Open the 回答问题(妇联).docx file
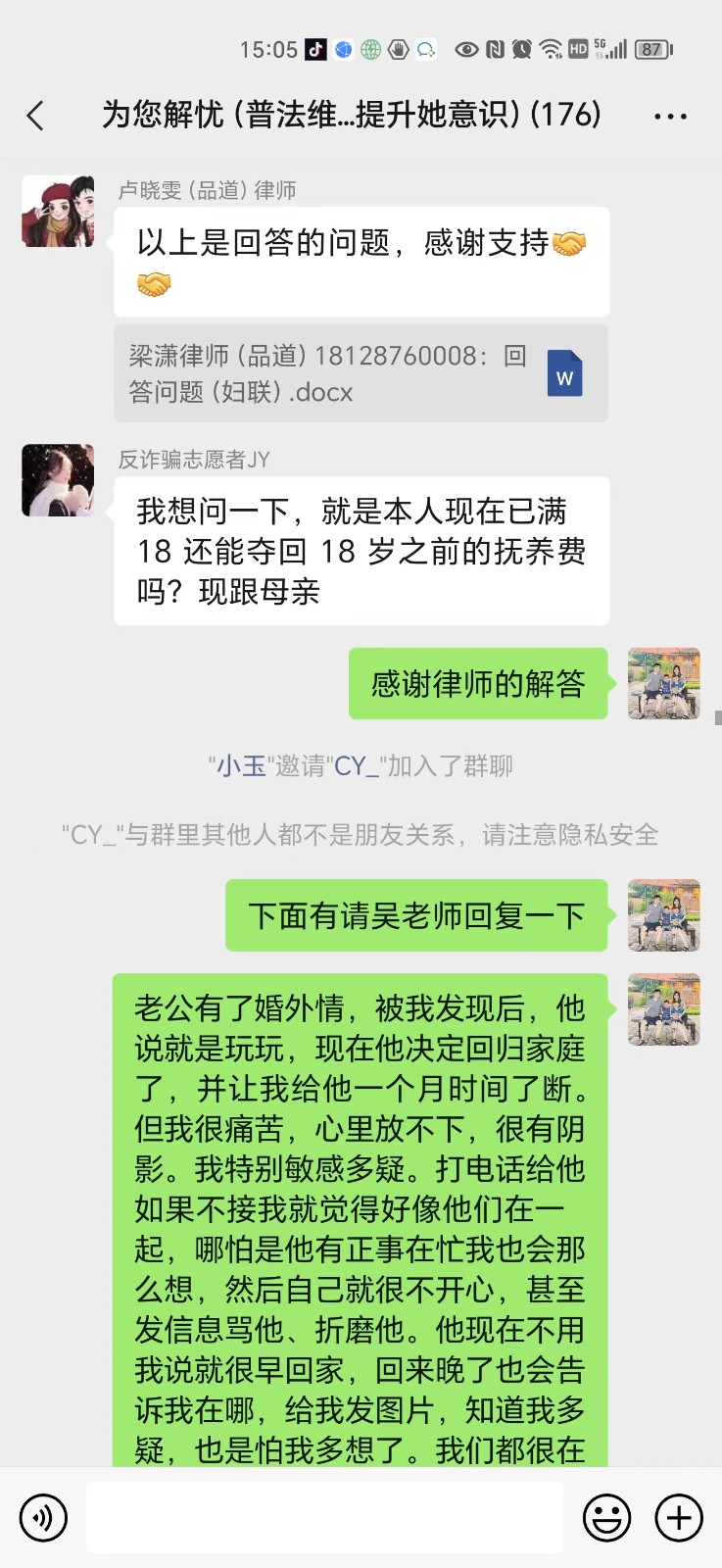The width and height of the screenshot is (722, 1568). pos(361,373)
